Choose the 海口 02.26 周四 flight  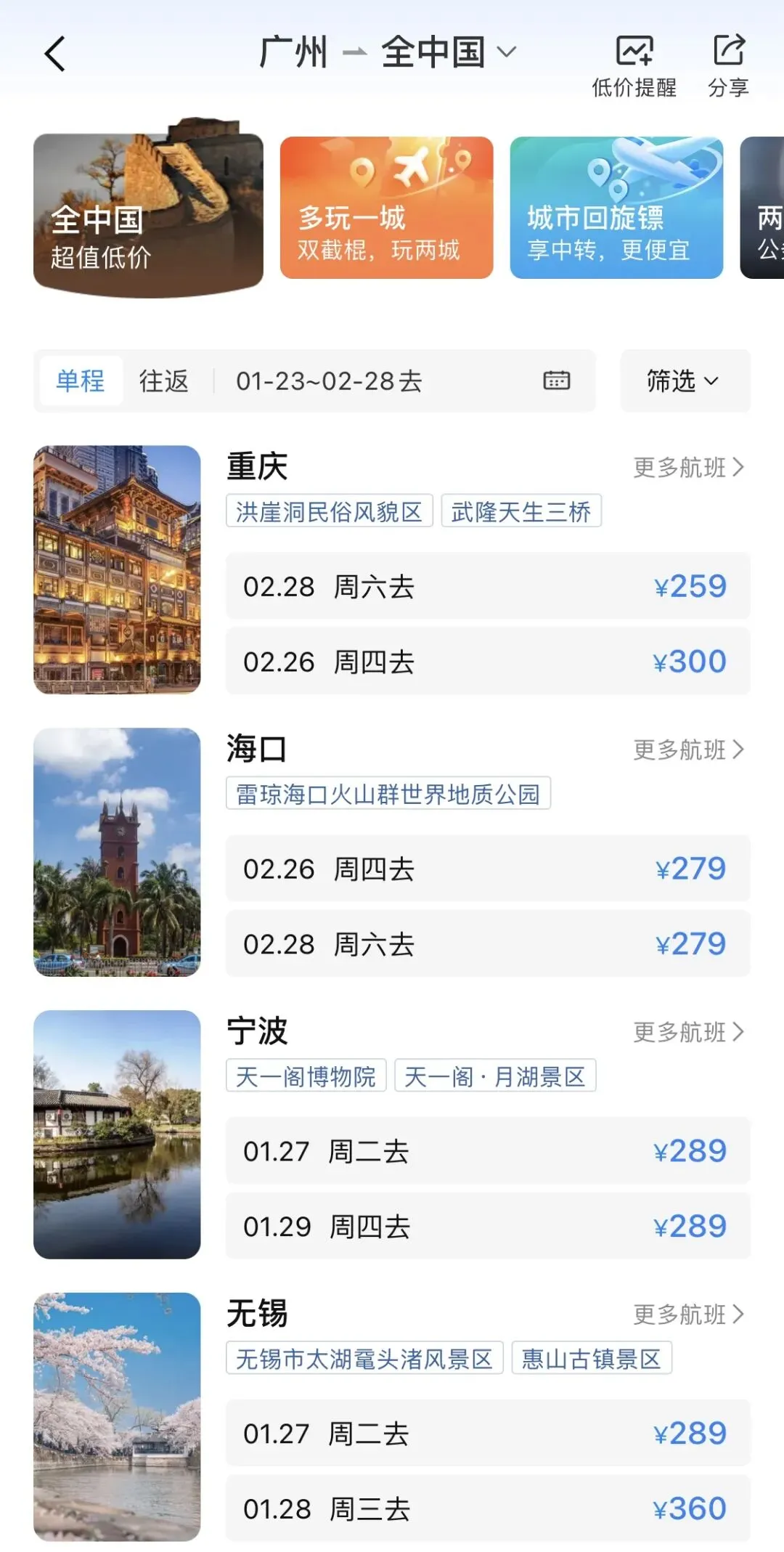click(488, 869)
